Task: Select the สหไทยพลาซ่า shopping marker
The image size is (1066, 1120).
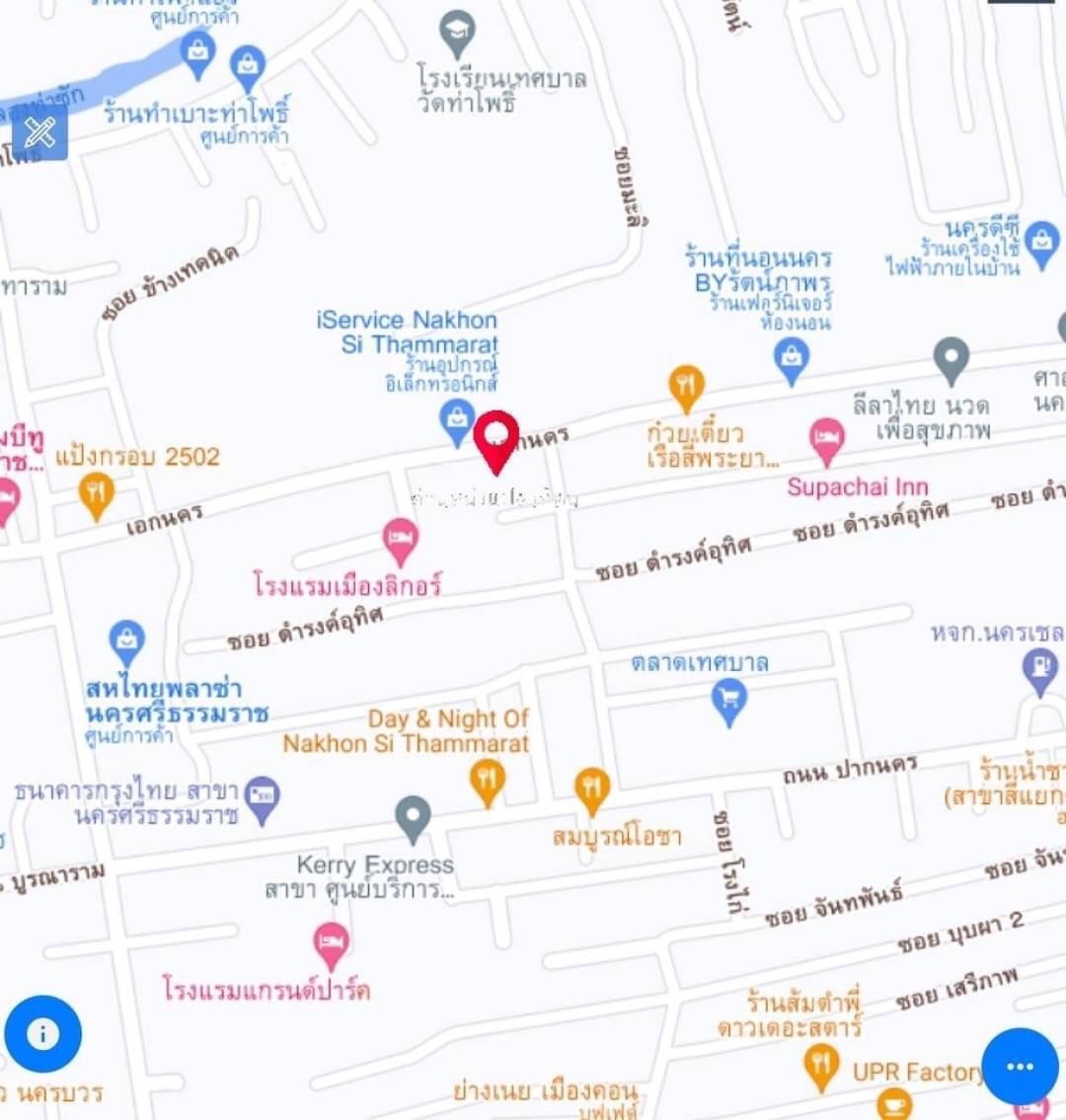Action: tap(126, 641)
